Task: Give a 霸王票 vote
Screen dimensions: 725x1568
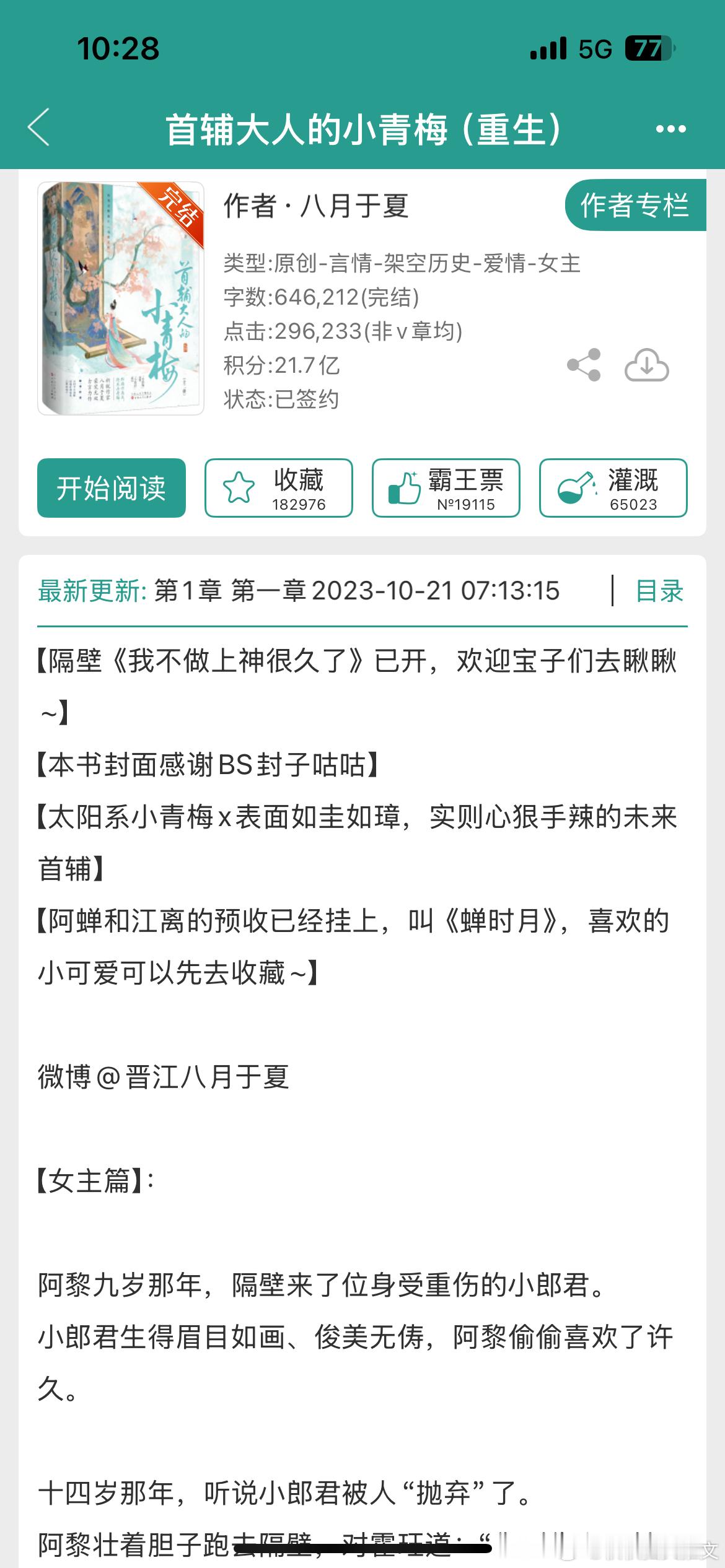Action: [446, 488]
